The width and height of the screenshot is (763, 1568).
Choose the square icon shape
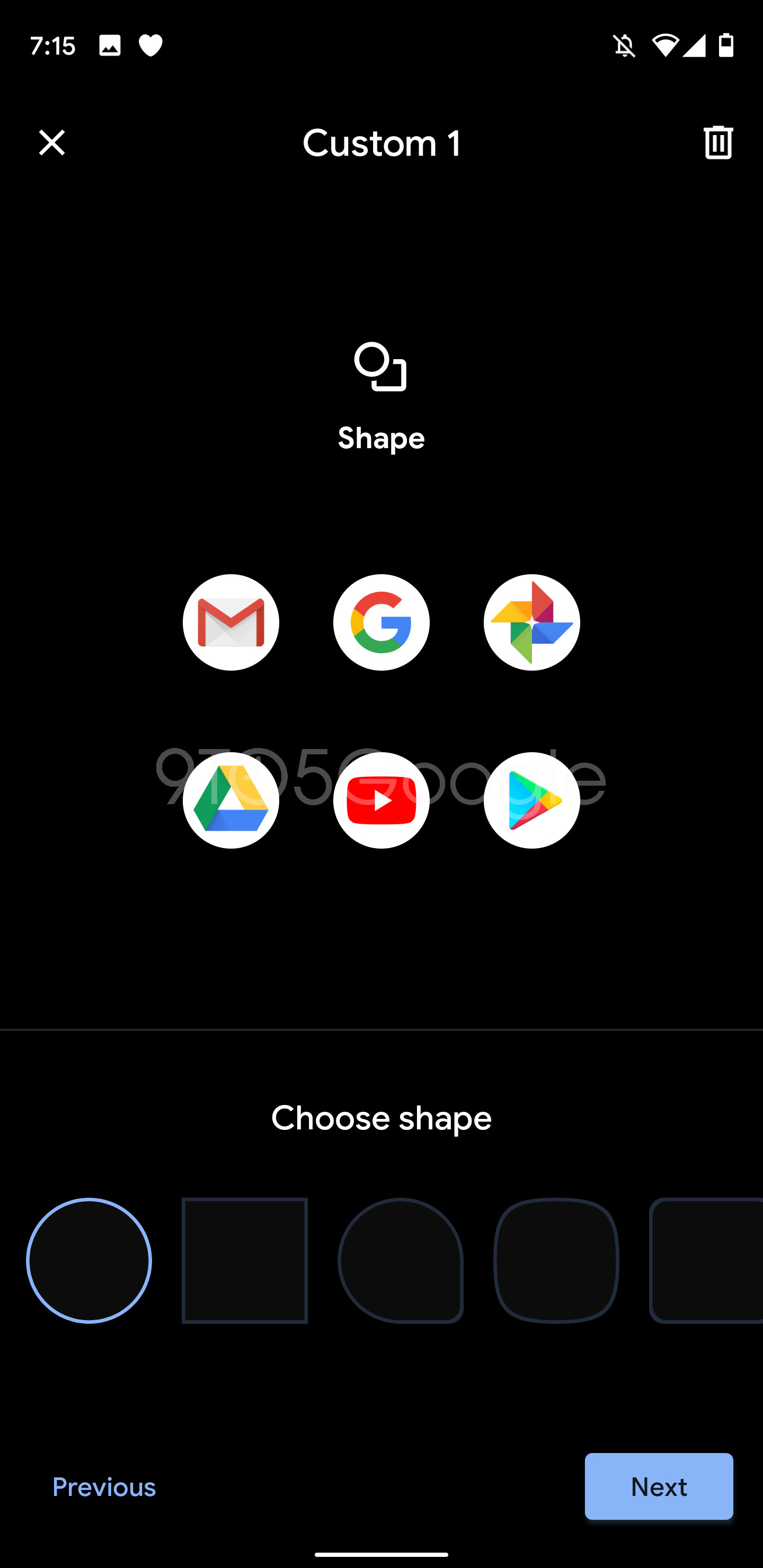pos(245,1260)
